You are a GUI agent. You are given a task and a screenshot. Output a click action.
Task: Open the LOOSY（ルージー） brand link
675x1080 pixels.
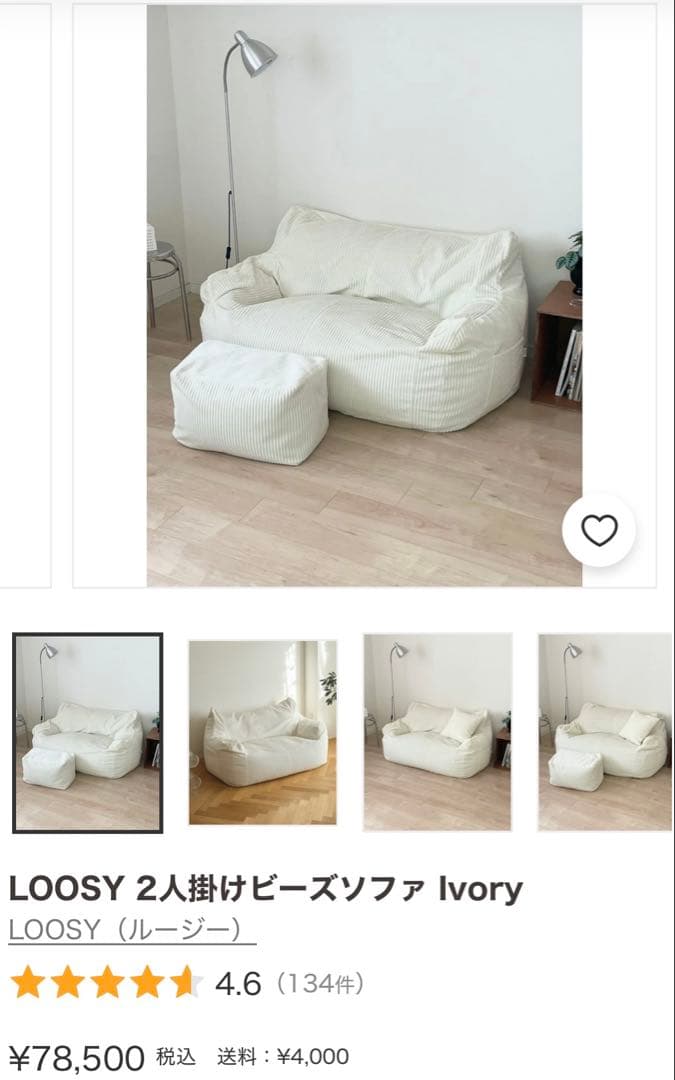[131, 929]
